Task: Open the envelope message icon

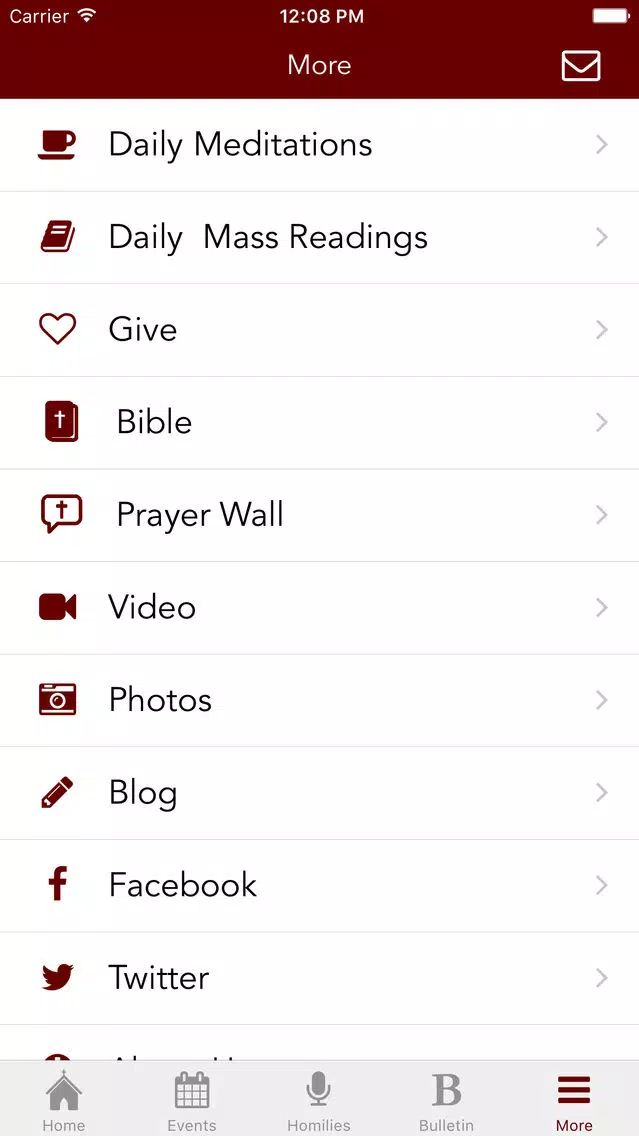Action: point(581,66)
